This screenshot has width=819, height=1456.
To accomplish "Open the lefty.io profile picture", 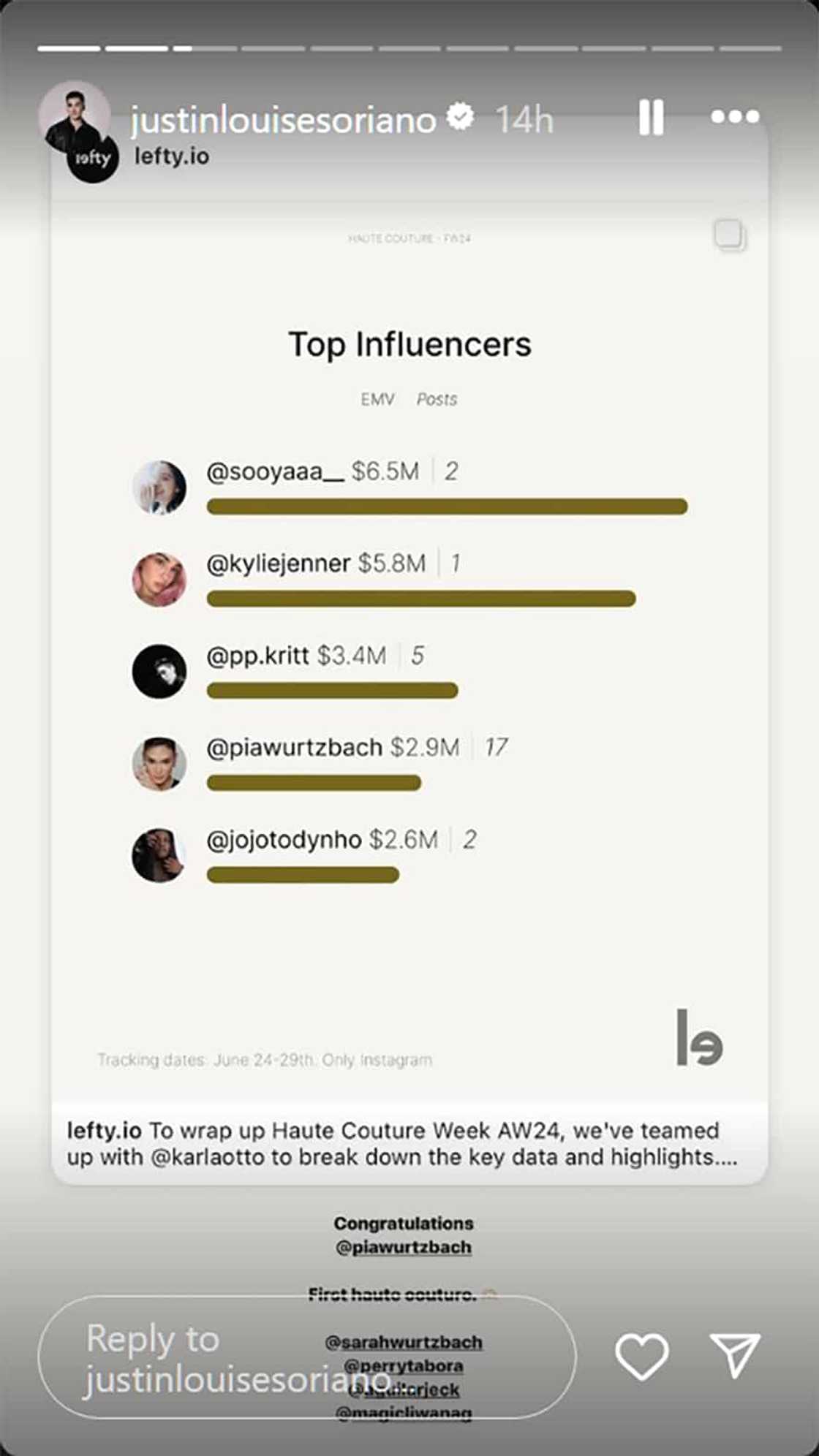I will pos(93,158).
